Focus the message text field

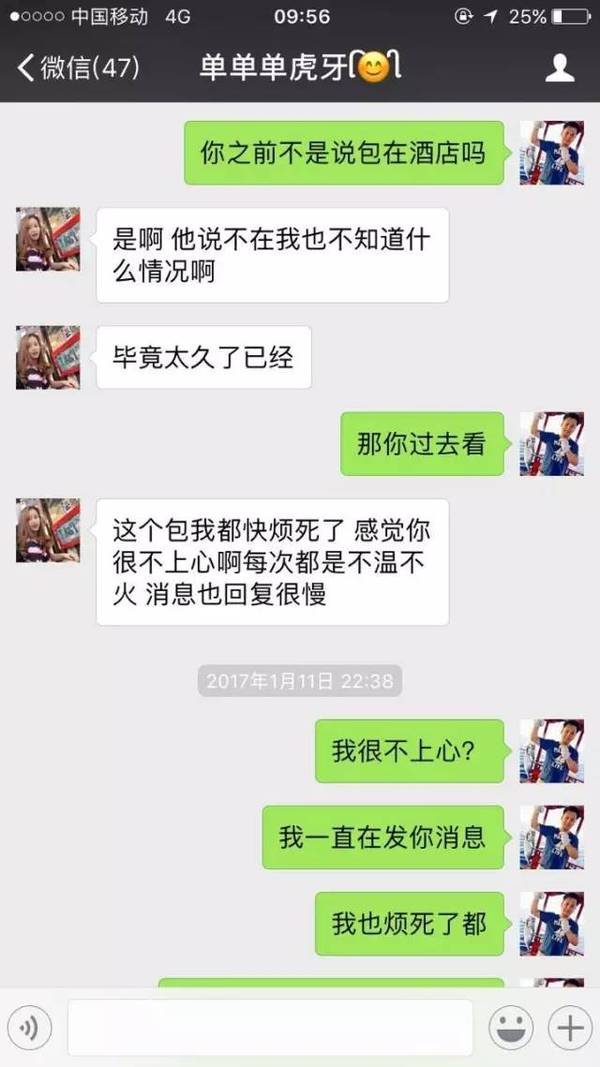click(x=270, y=1028)
